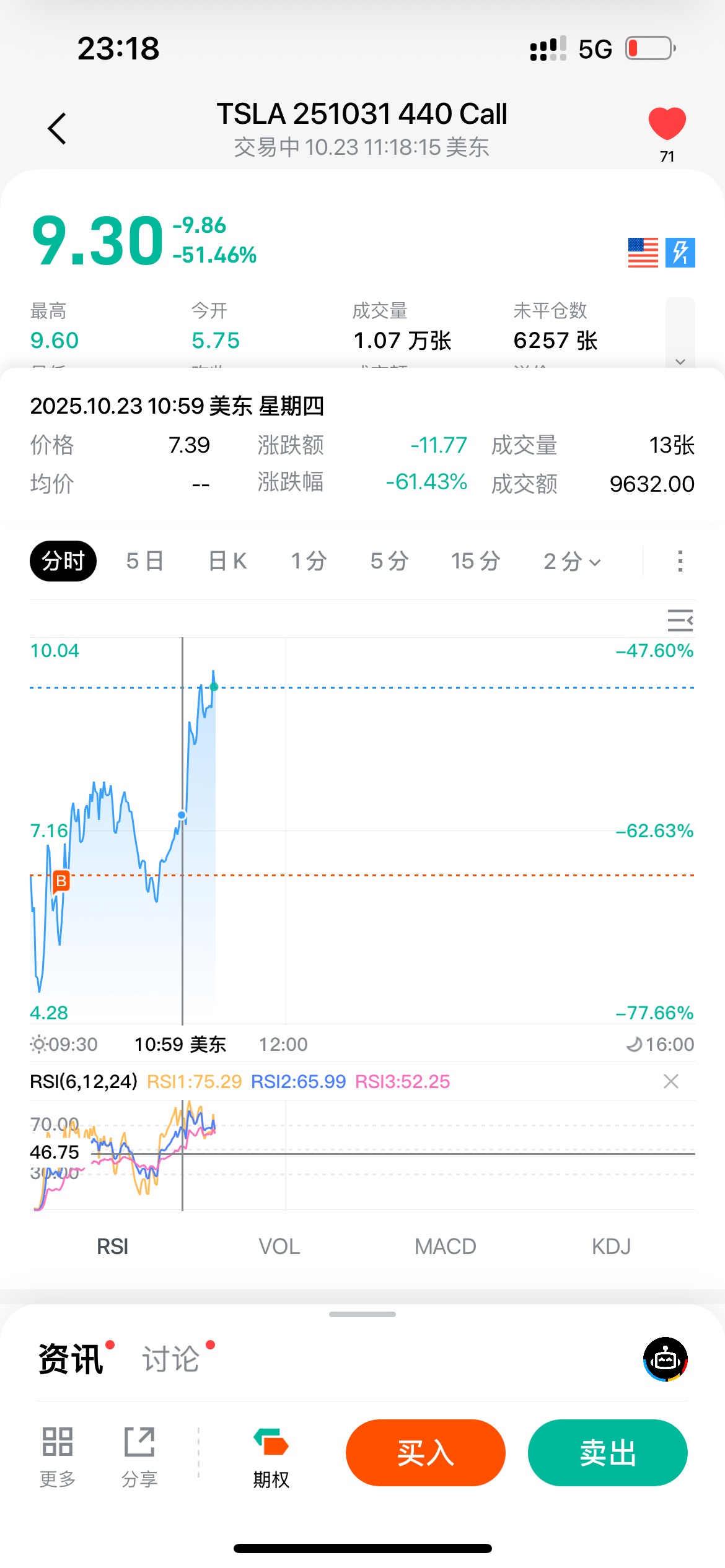Show the MACD indicator
The height and width of the screenshot is (1568, 725).
445,1247
